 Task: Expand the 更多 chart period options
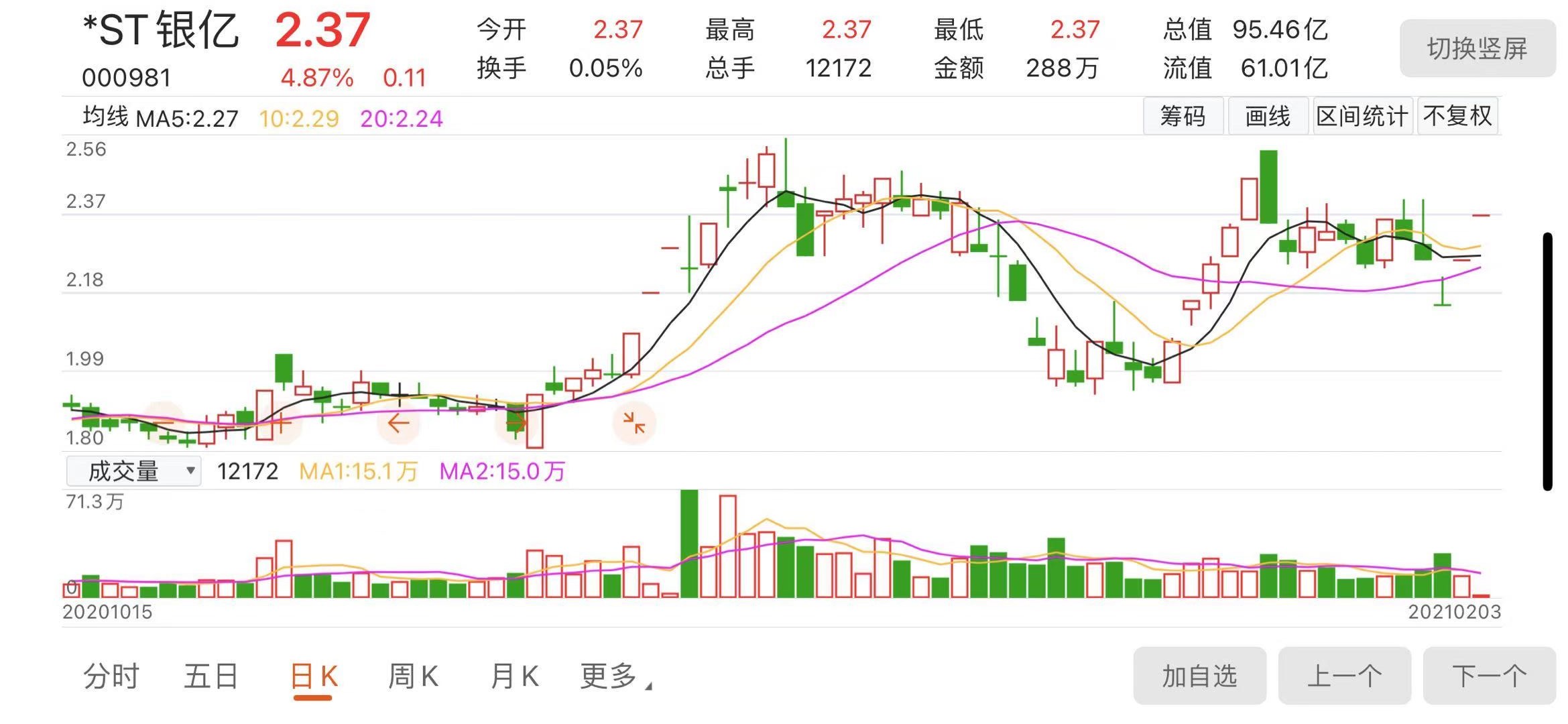(x=613, y=676)
